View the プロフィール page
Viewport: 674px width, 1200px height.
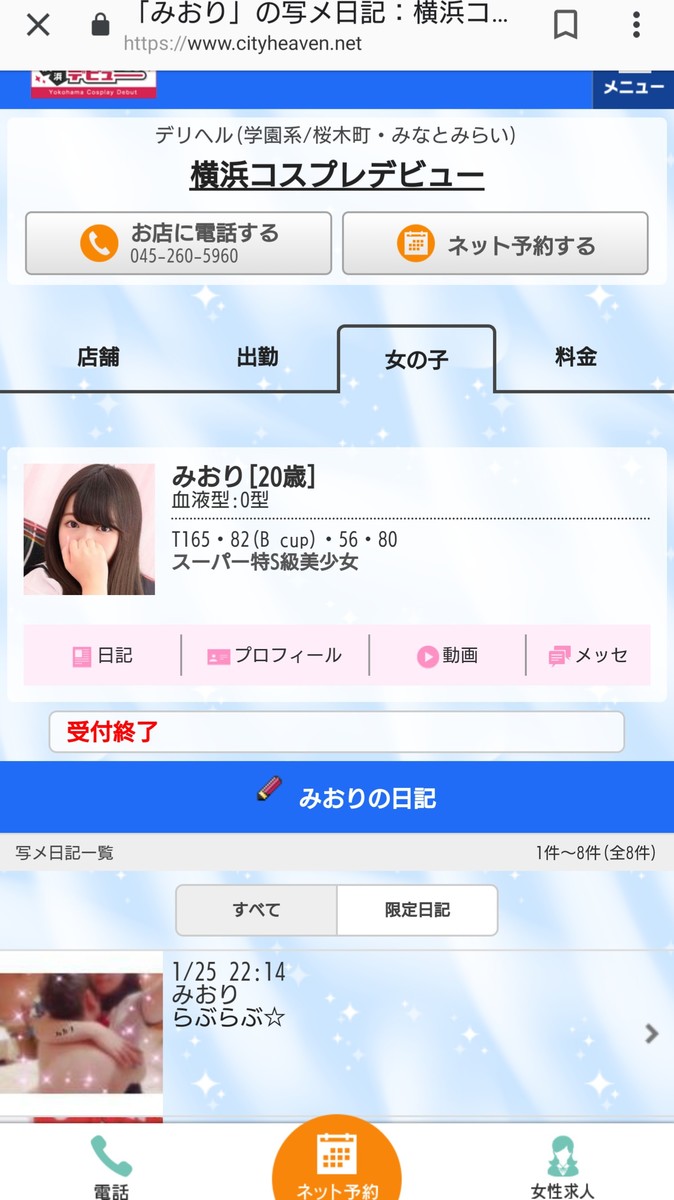(x=274, y=656)
